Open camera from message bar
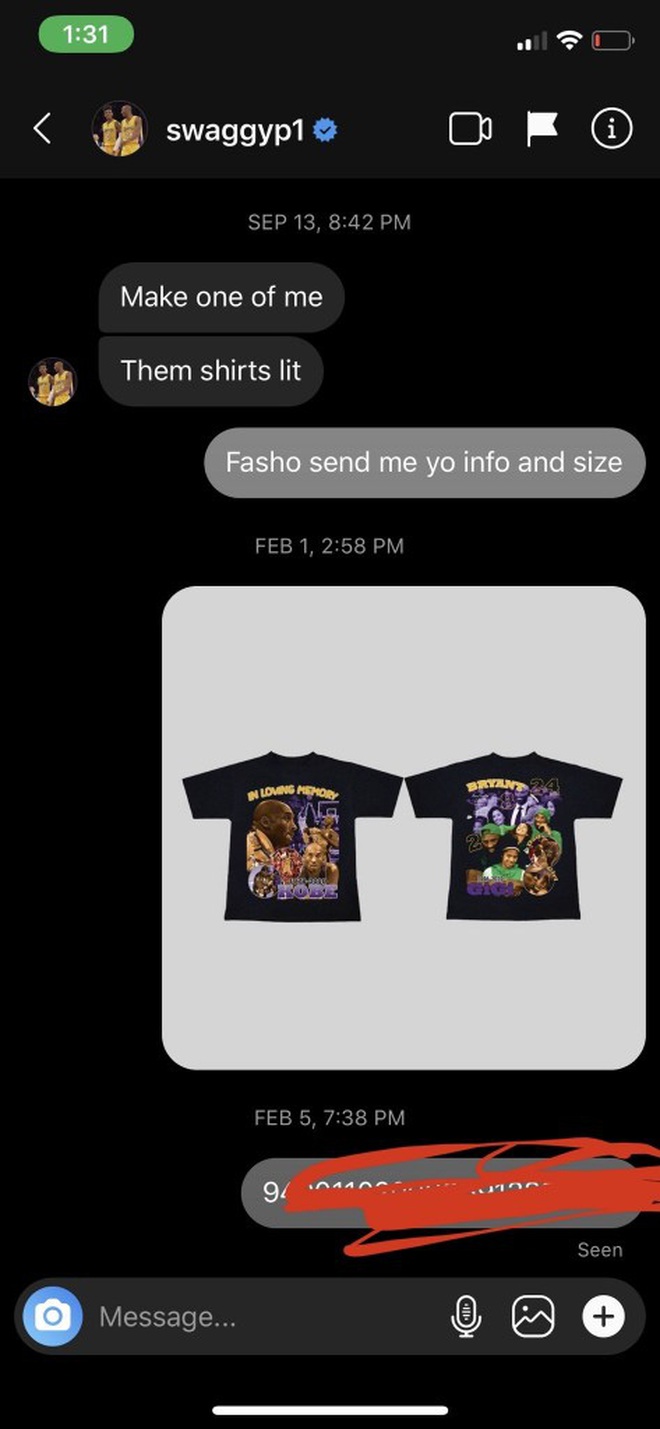This screenshot has width=660, height=1429. point(53,1317)
